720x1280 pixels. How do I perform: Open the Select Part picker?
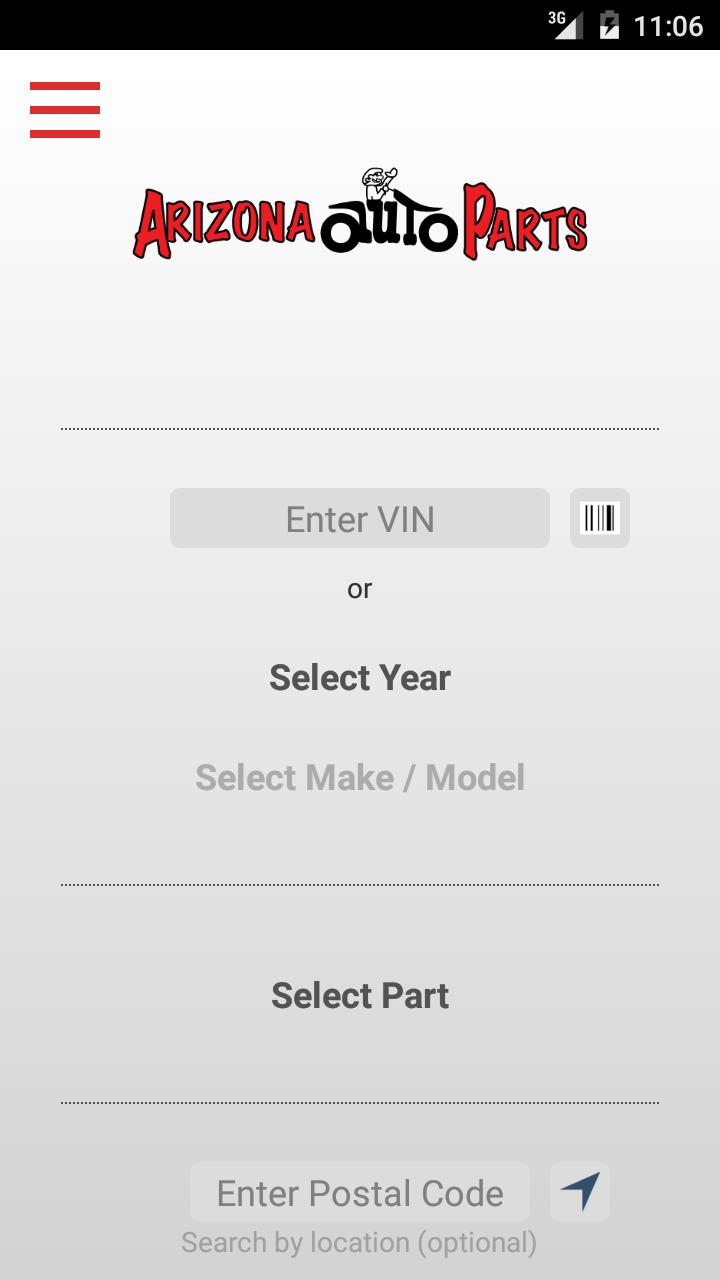click(x=360, y=996)
